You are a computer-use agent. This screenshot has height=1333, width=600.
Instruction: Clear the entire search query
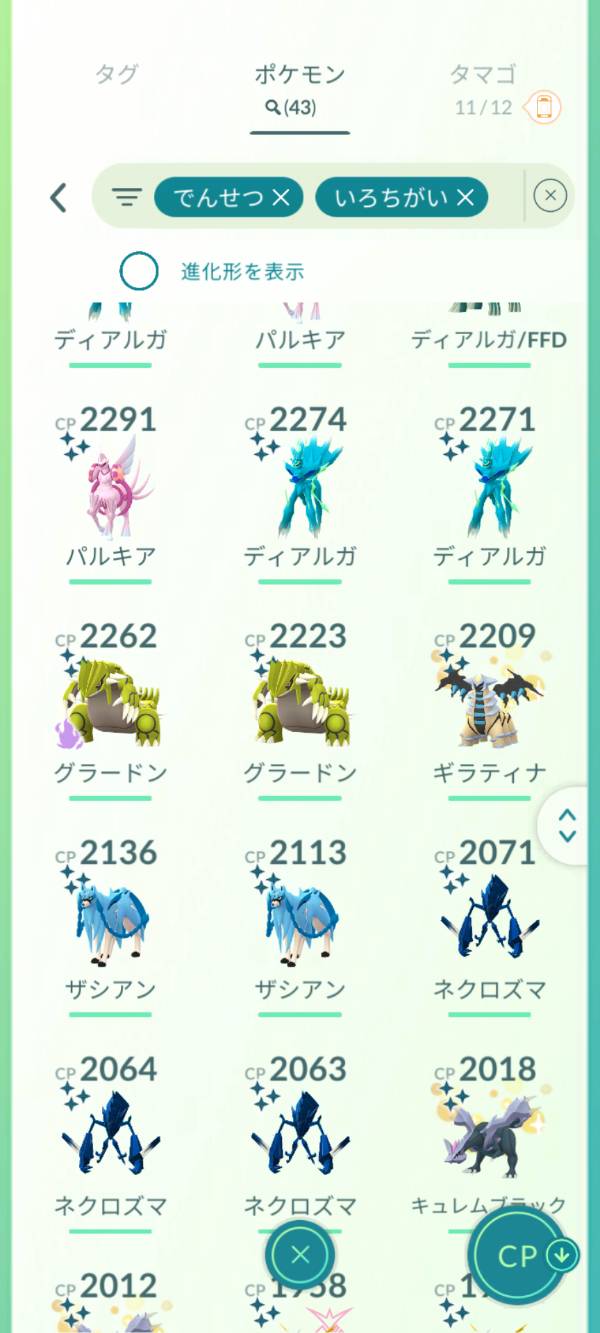tap(550, 196)
